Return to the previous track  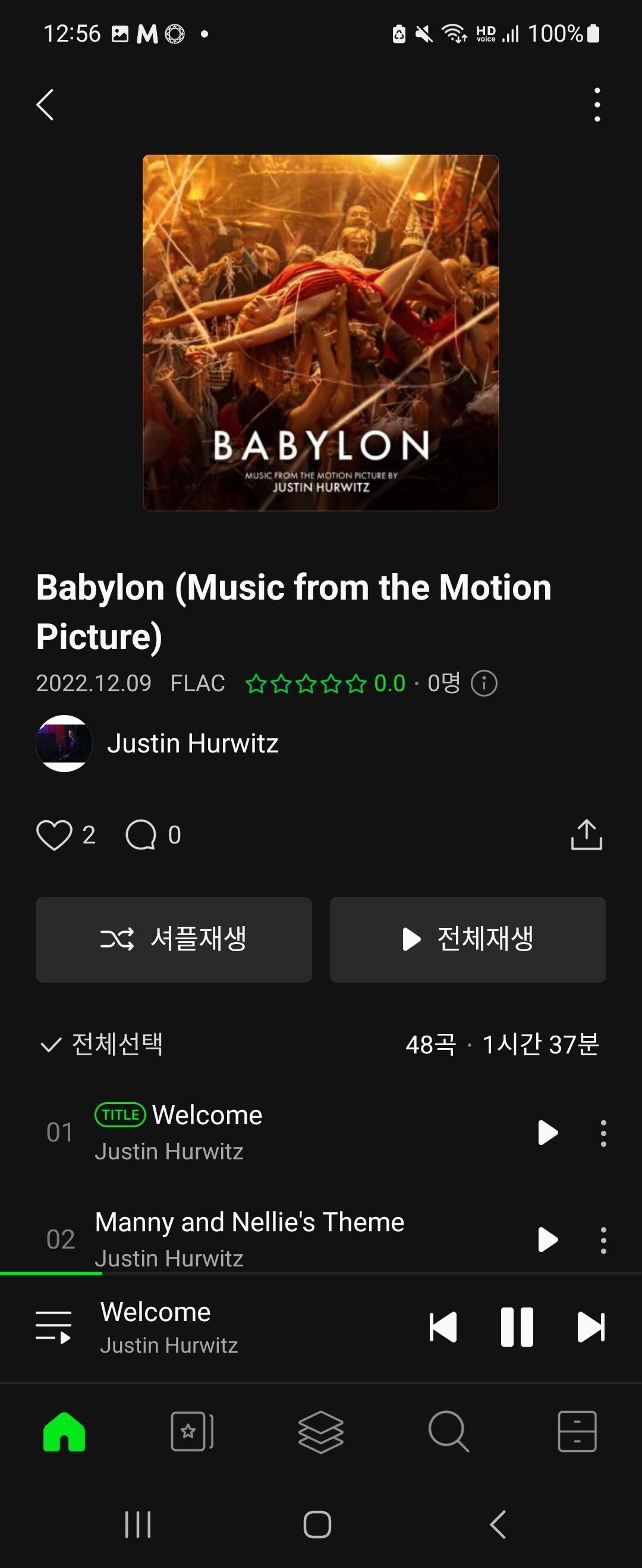(443, 1327)
